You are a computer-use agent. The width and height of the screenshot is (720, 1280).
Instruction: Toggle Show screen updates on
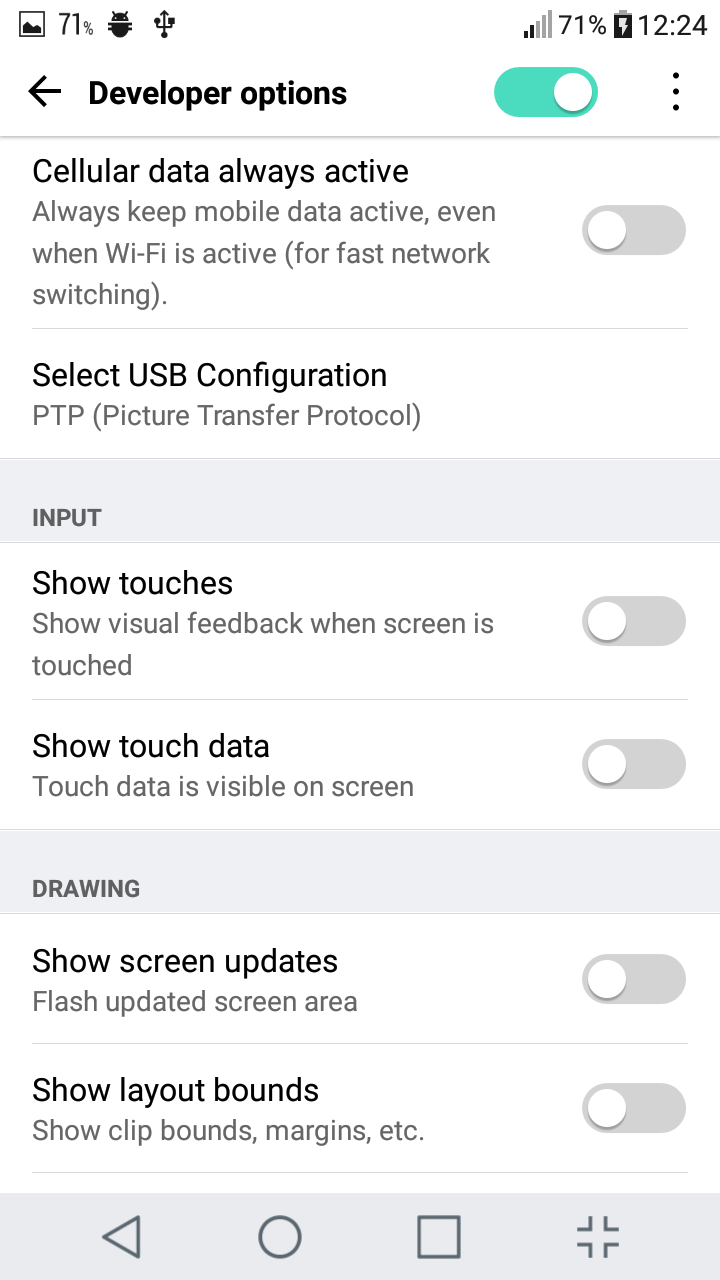point(634,979)
